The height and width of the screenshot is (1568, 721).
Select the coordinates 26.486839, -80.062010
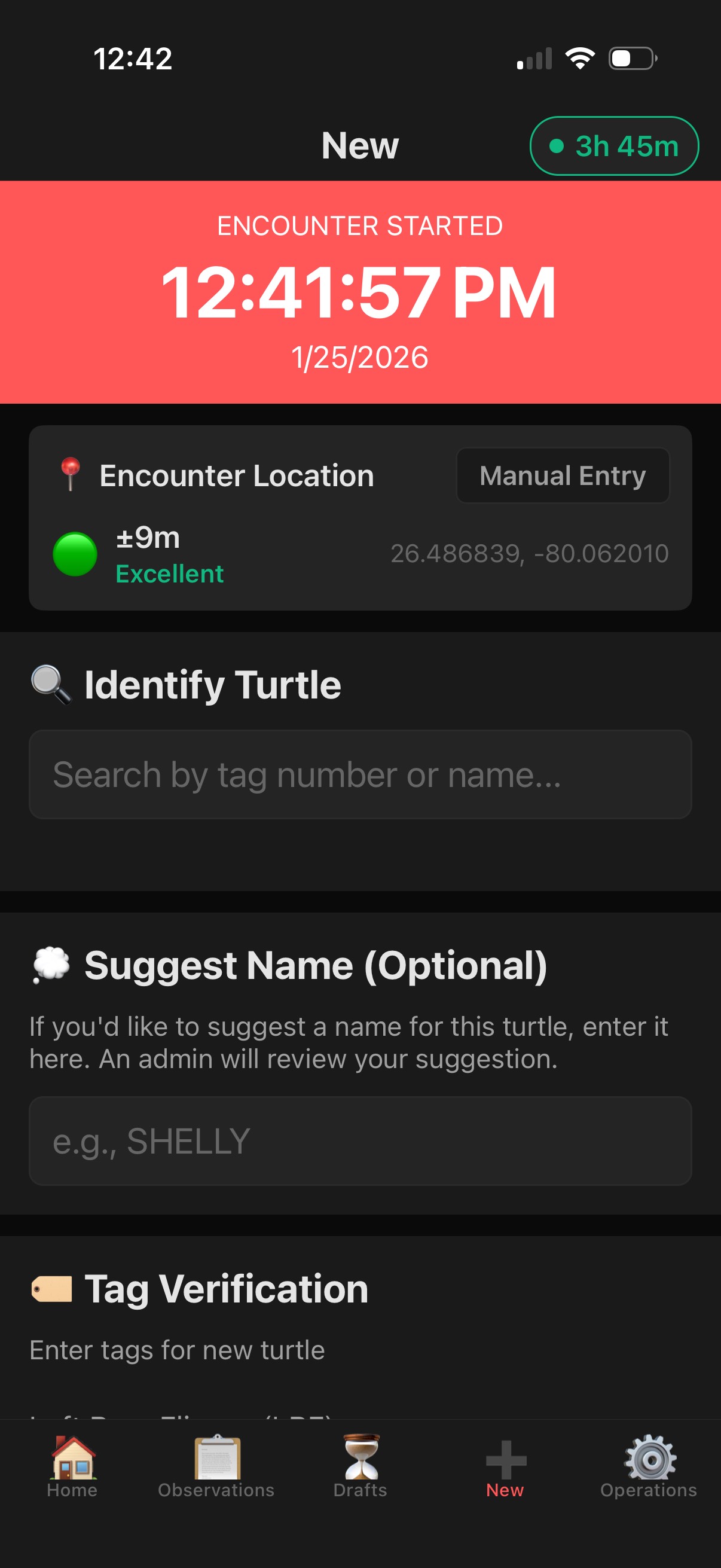[x=528, y=554]
